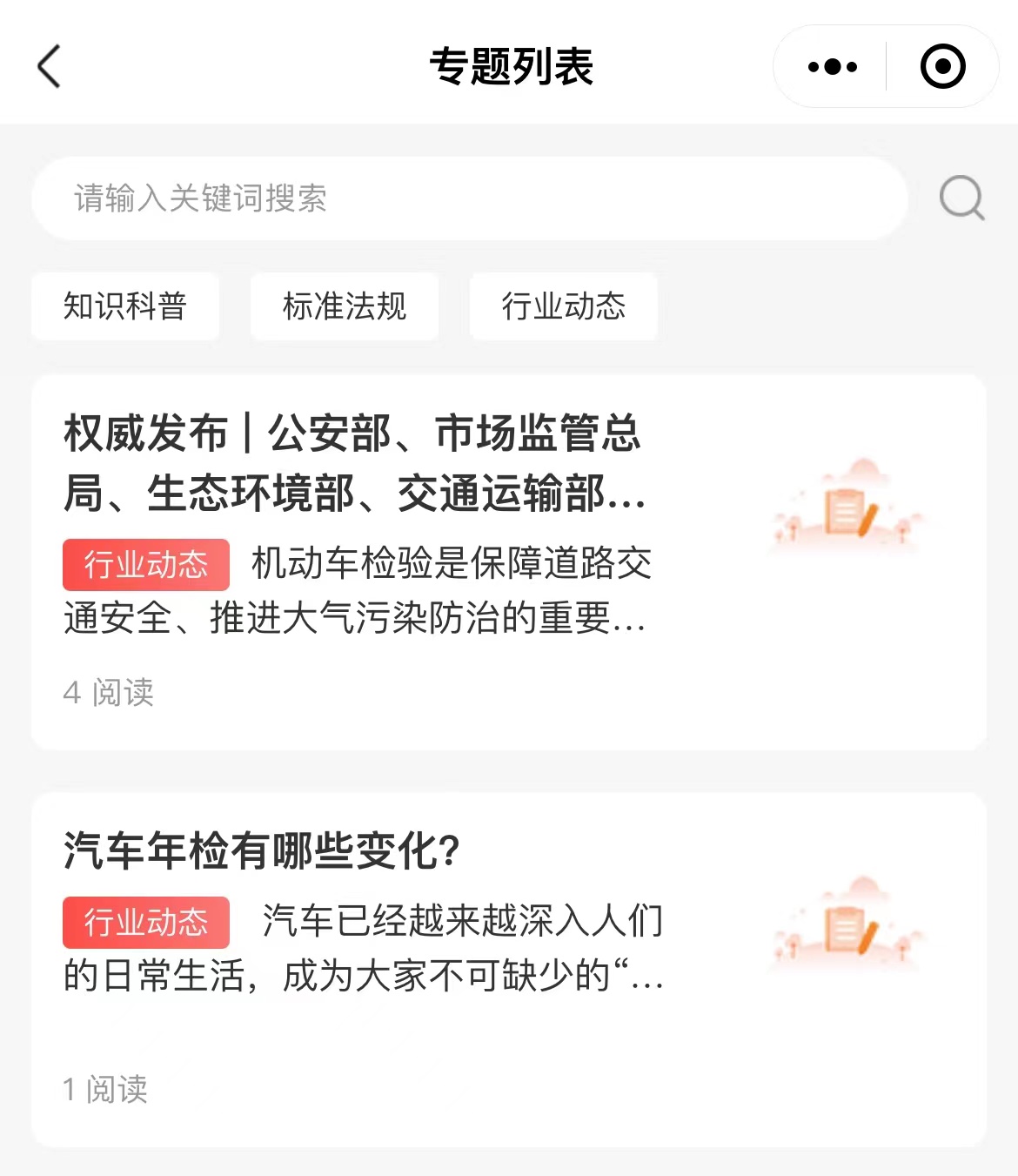Tap the mini-program close/home circle icon
Image resolution: width=1018 pixels, height=1176 pixels.
click(x=942, y=65)
